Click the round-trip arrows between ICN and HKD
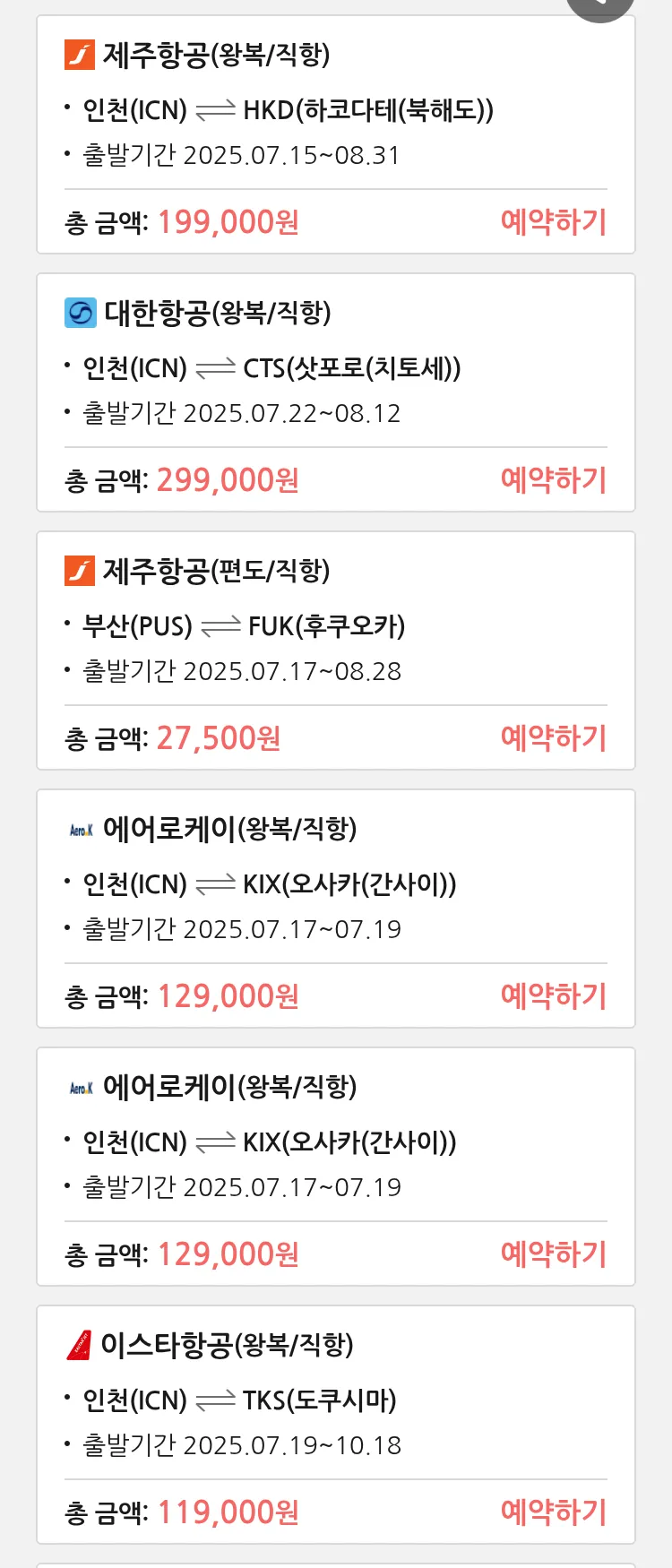Screen dimensions: 672x1568 pos(217,111)
